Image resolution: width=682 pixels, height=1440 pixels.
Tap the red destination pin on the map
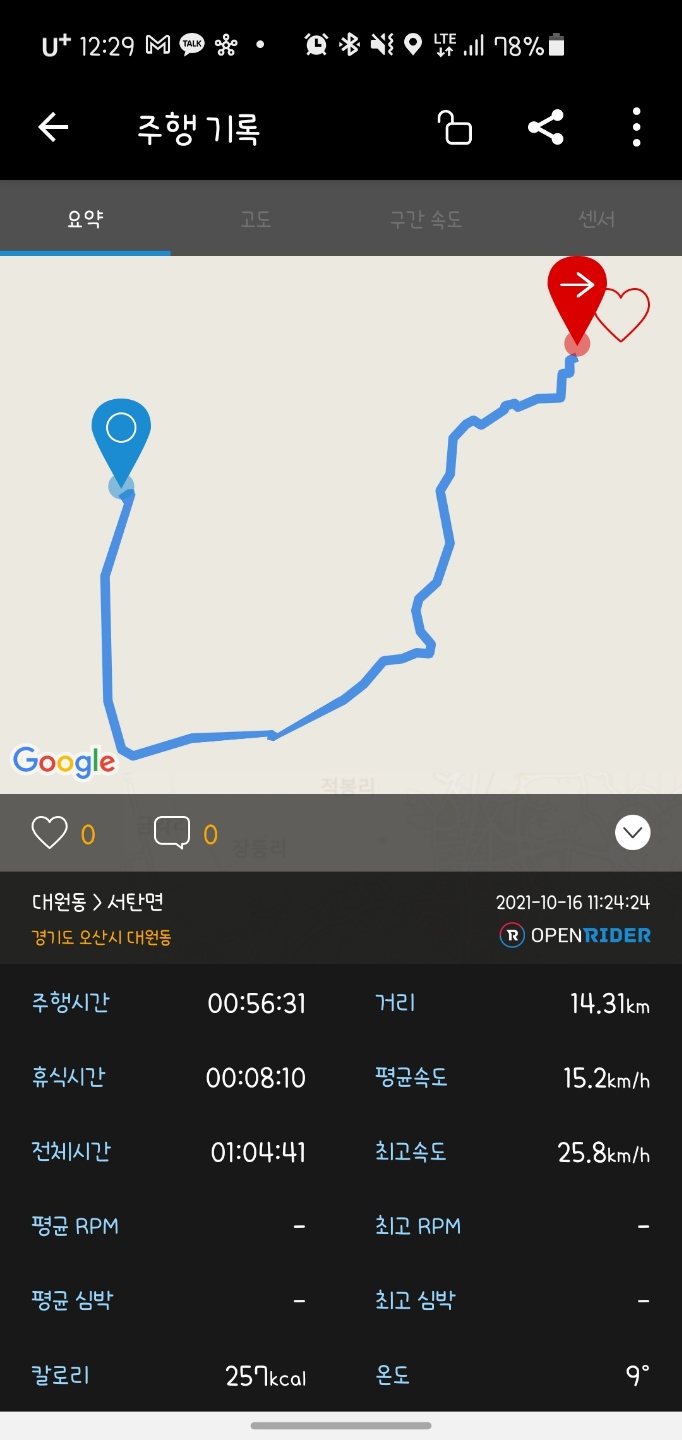click(577, 293)
